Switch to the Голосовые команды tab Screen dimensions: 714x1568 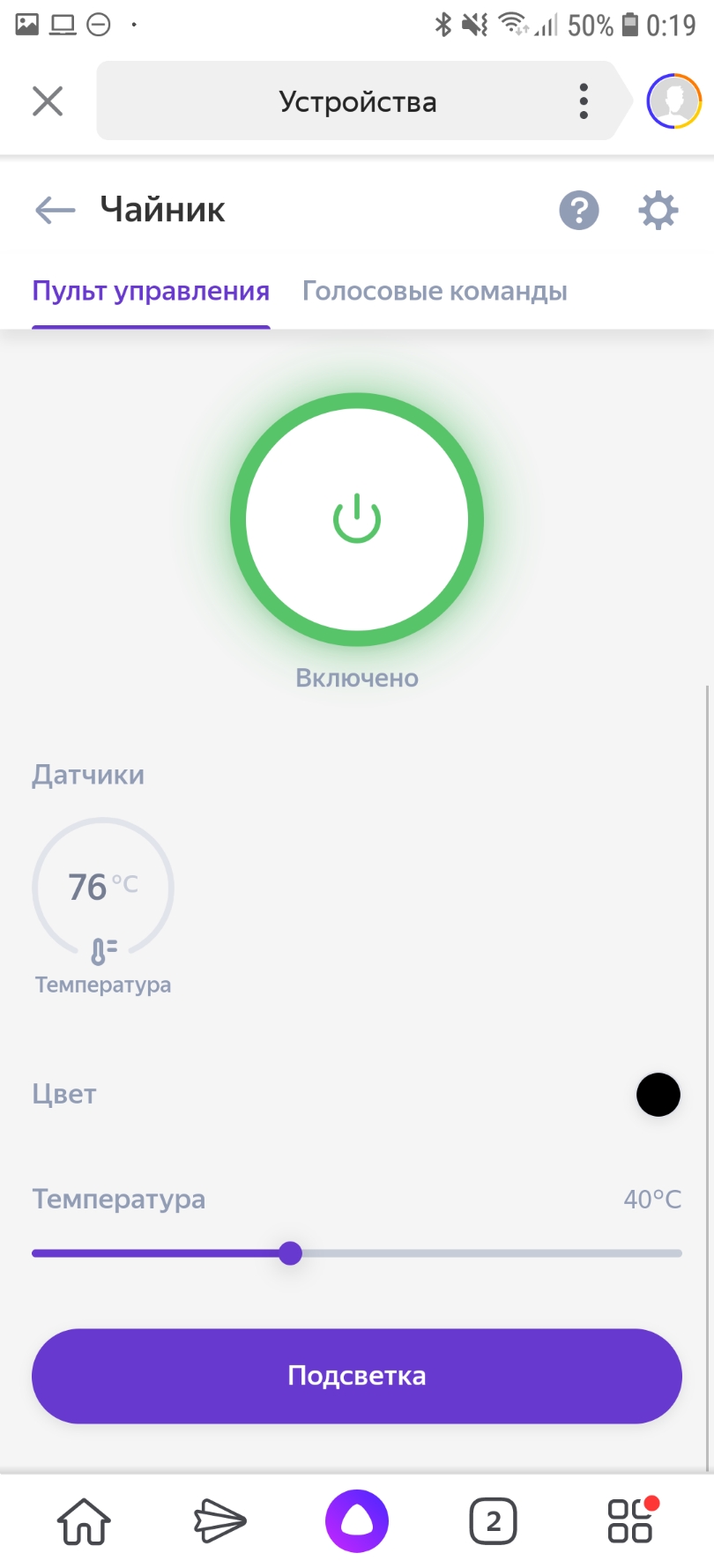tap(435, 291)
